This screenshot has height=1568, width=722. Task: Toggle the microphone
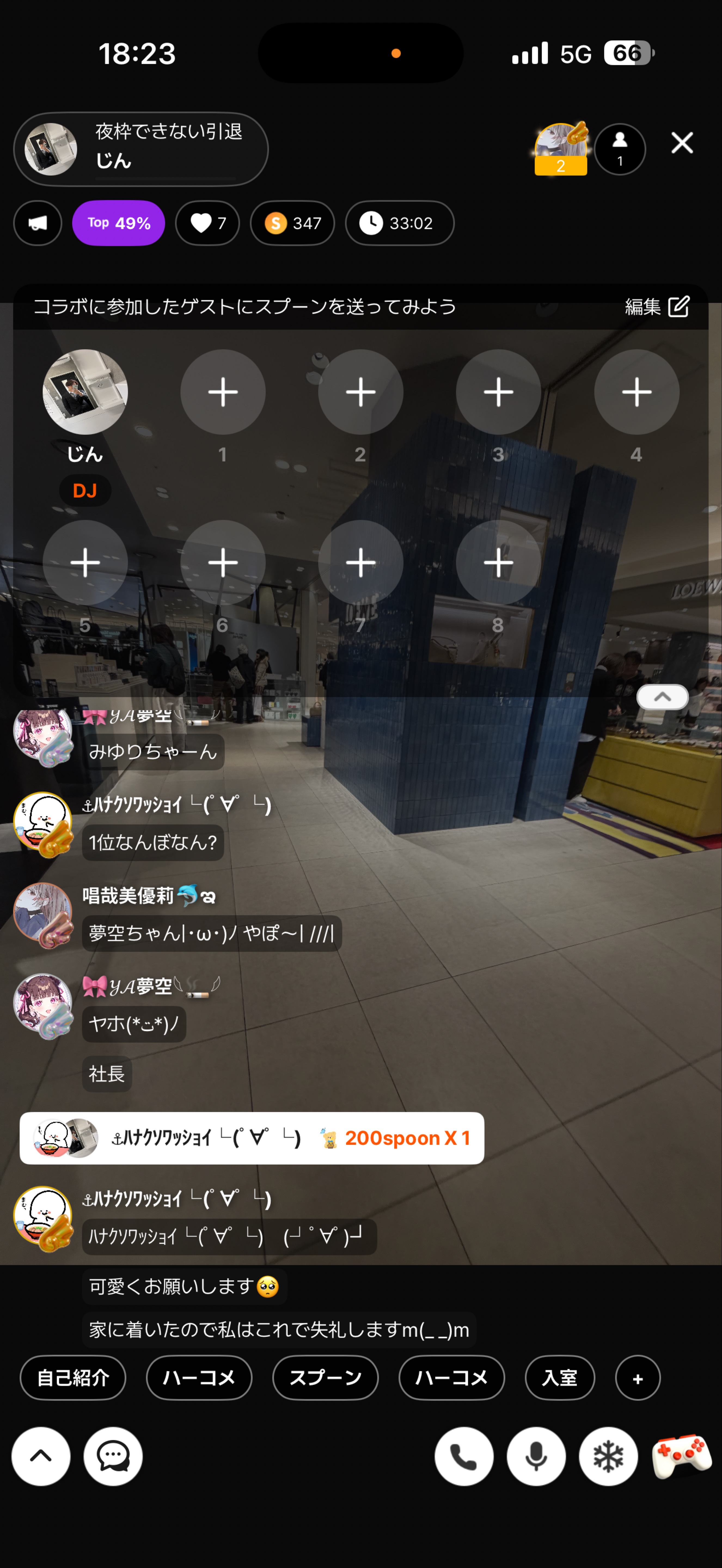[x=536, y=1457]
